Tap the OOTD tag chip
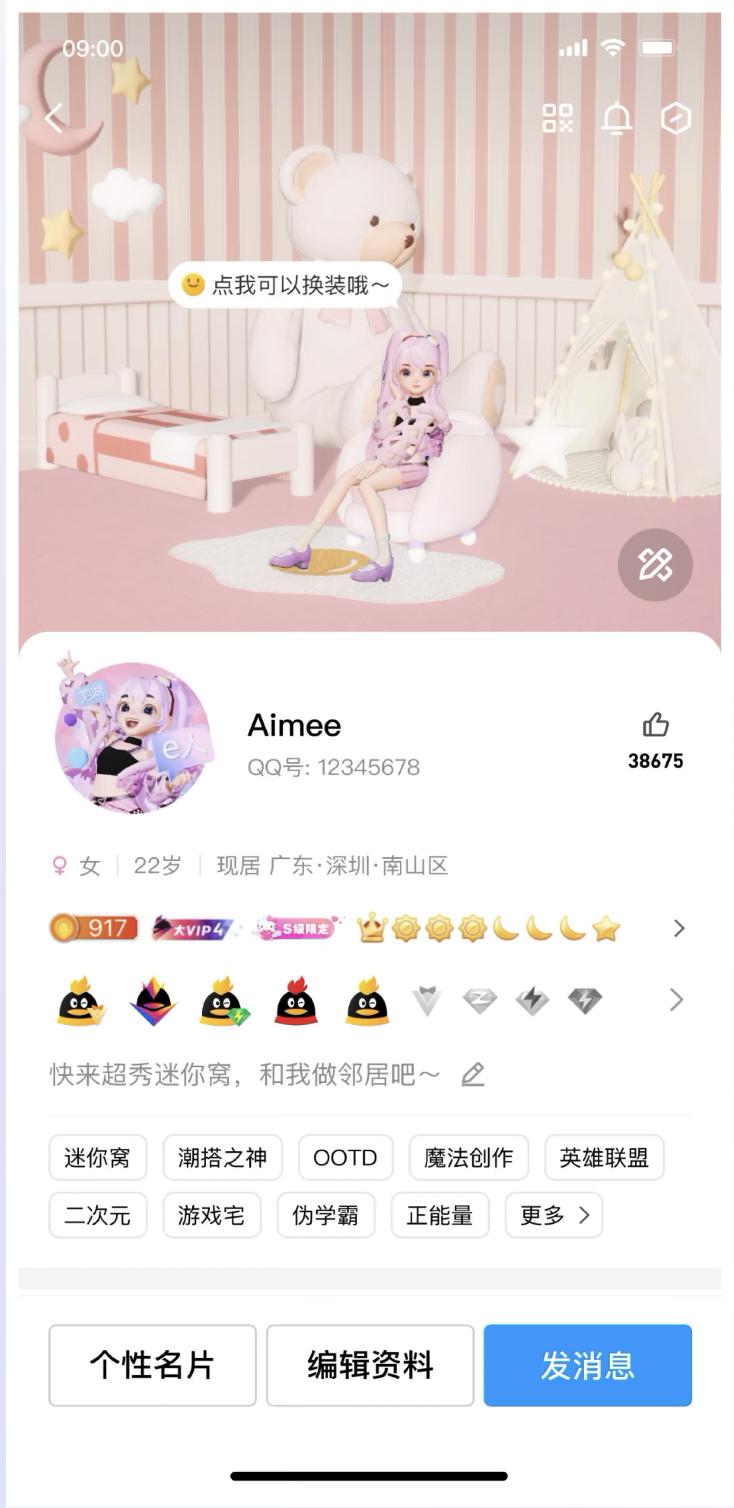 click(345, 1158)
